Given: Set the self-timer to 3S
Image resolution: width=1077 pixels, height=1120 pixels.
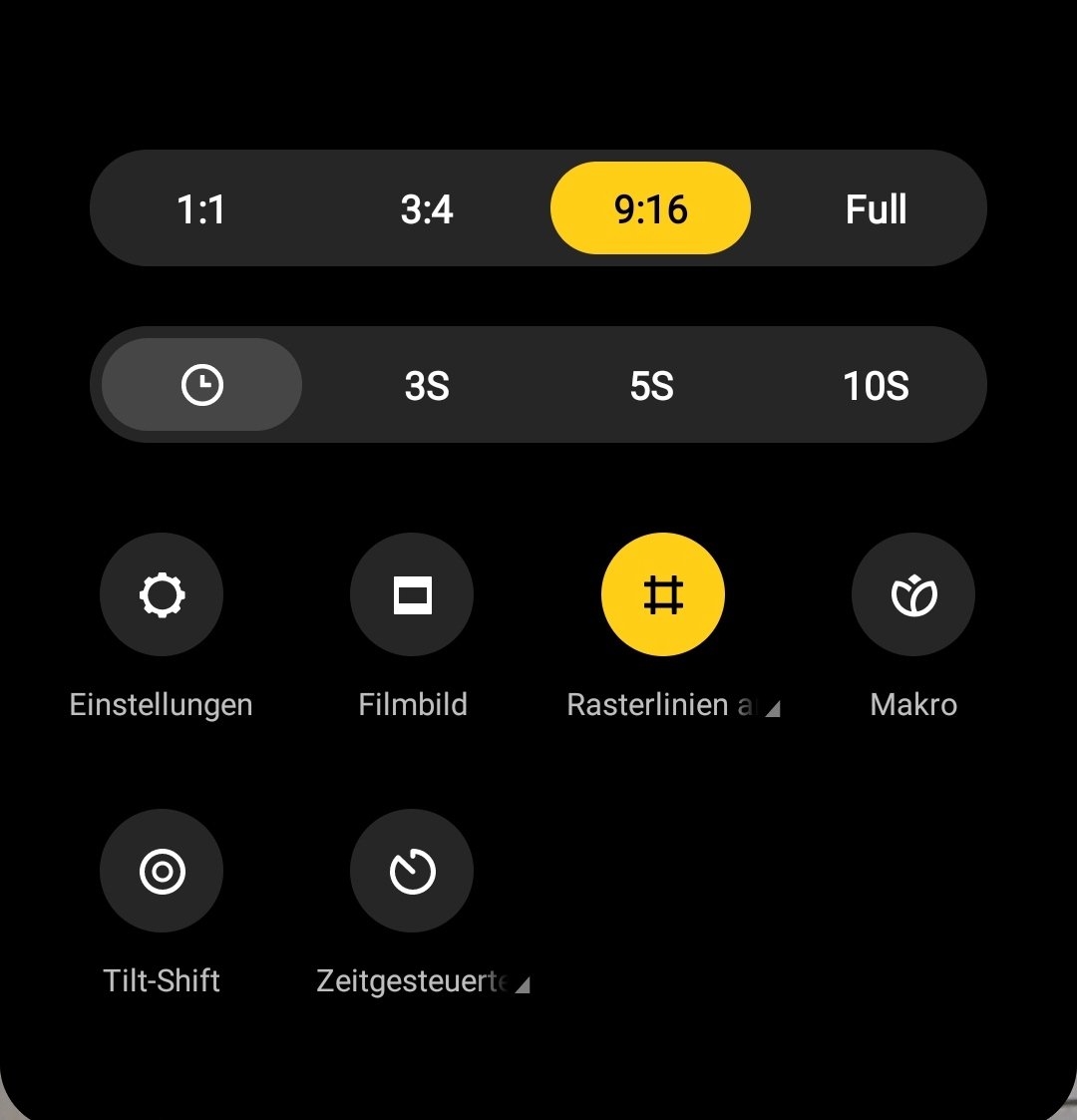Looking at the screenshot, I should (427, 386).
